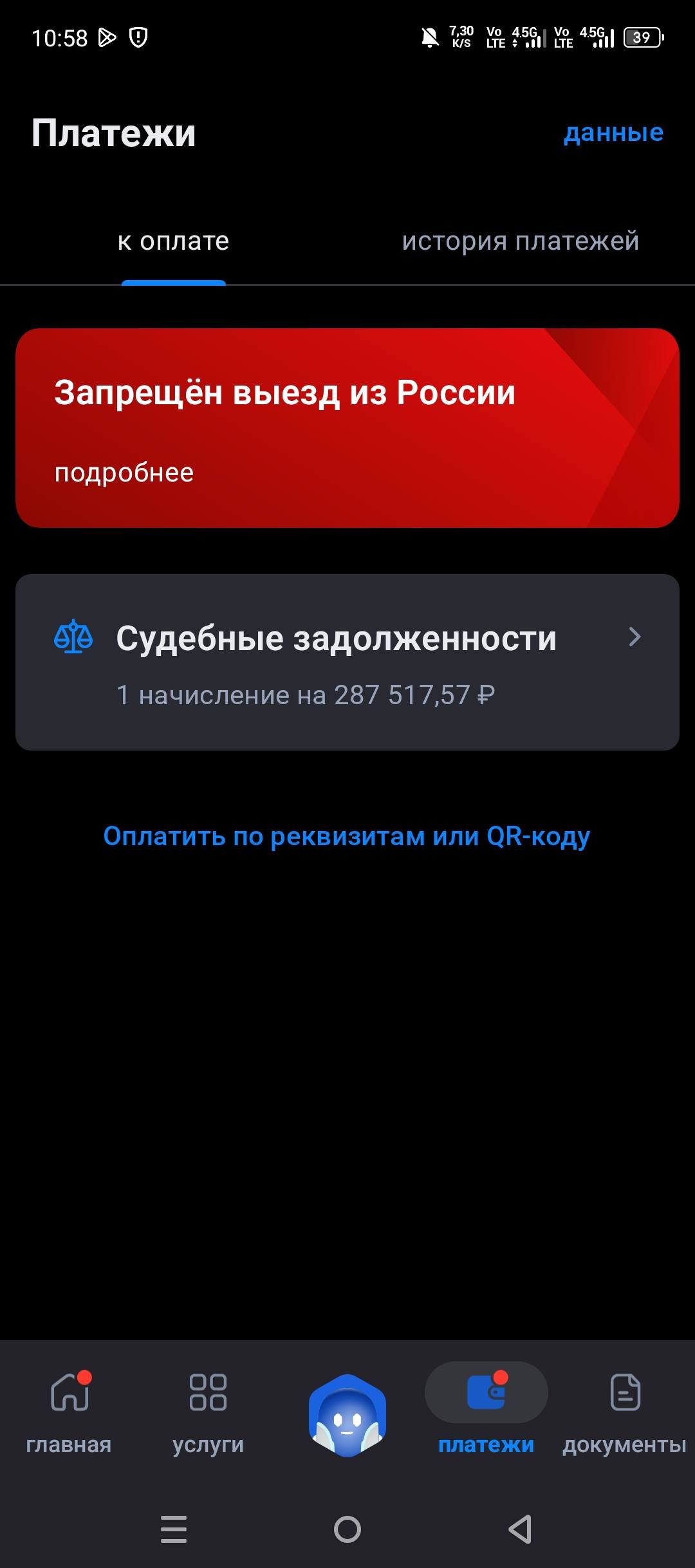Expand Судебные задолженности via right chevron
The width and height of the screenshot is (695, 1568).
coord(636,636)
